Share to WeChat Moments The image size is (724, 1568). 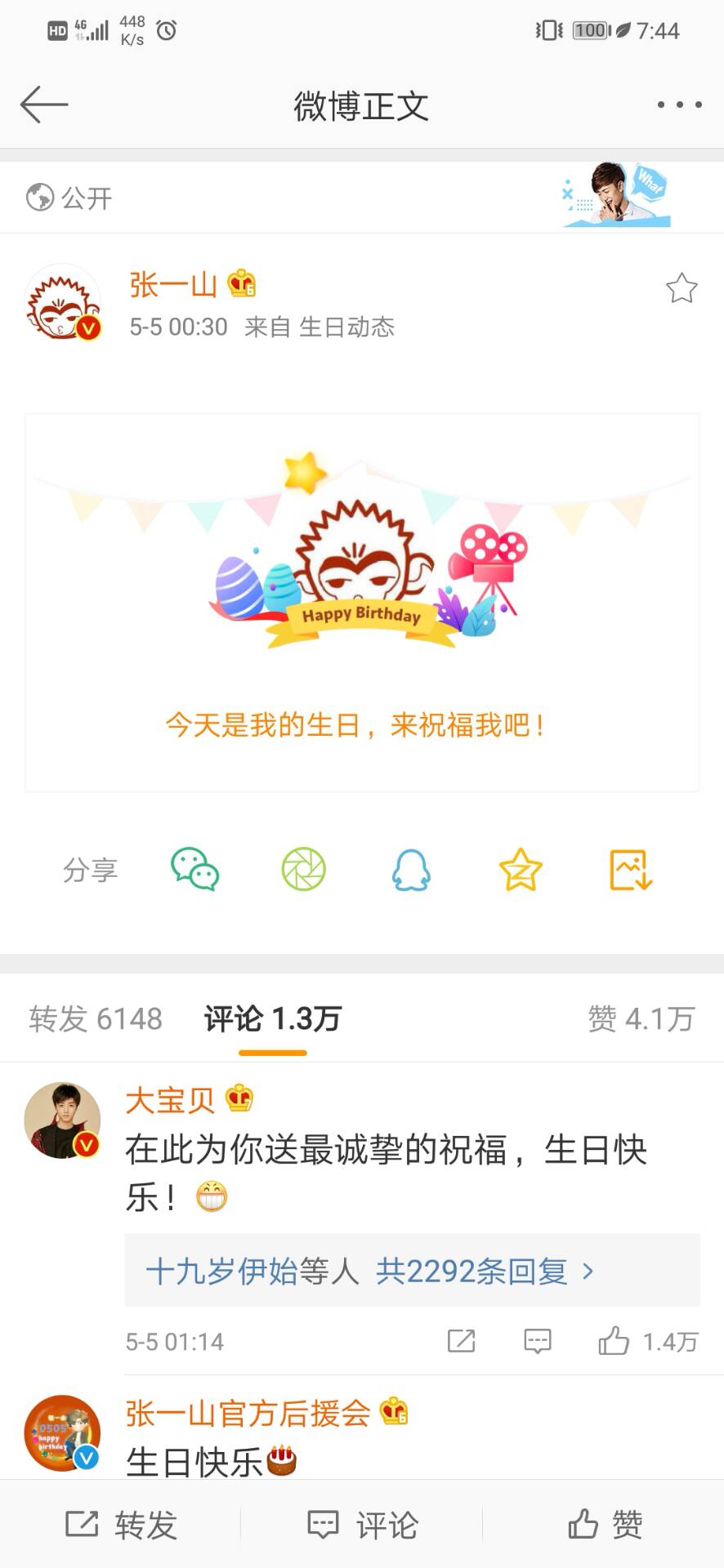[303, 870]
